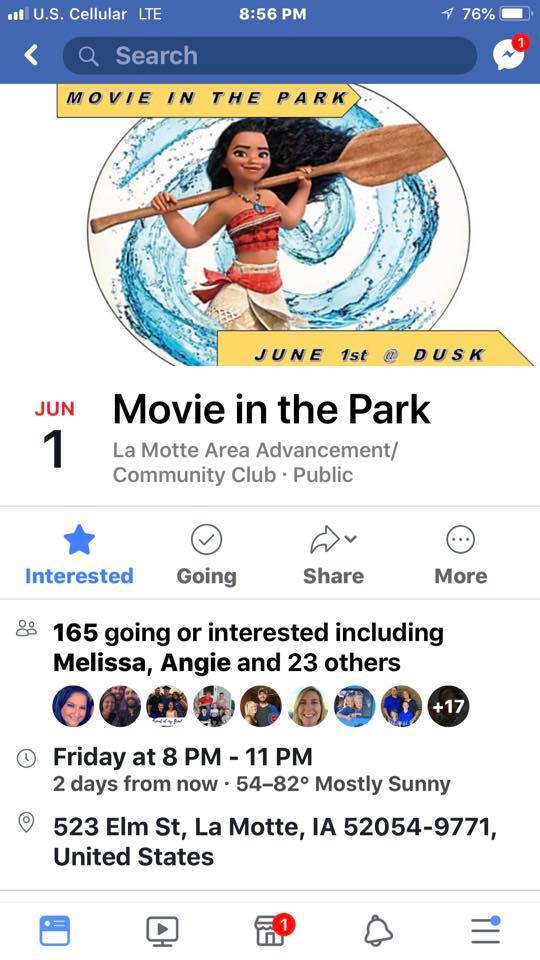Open the notifications bell
540x960 pixels.
(x=378, y=931)
